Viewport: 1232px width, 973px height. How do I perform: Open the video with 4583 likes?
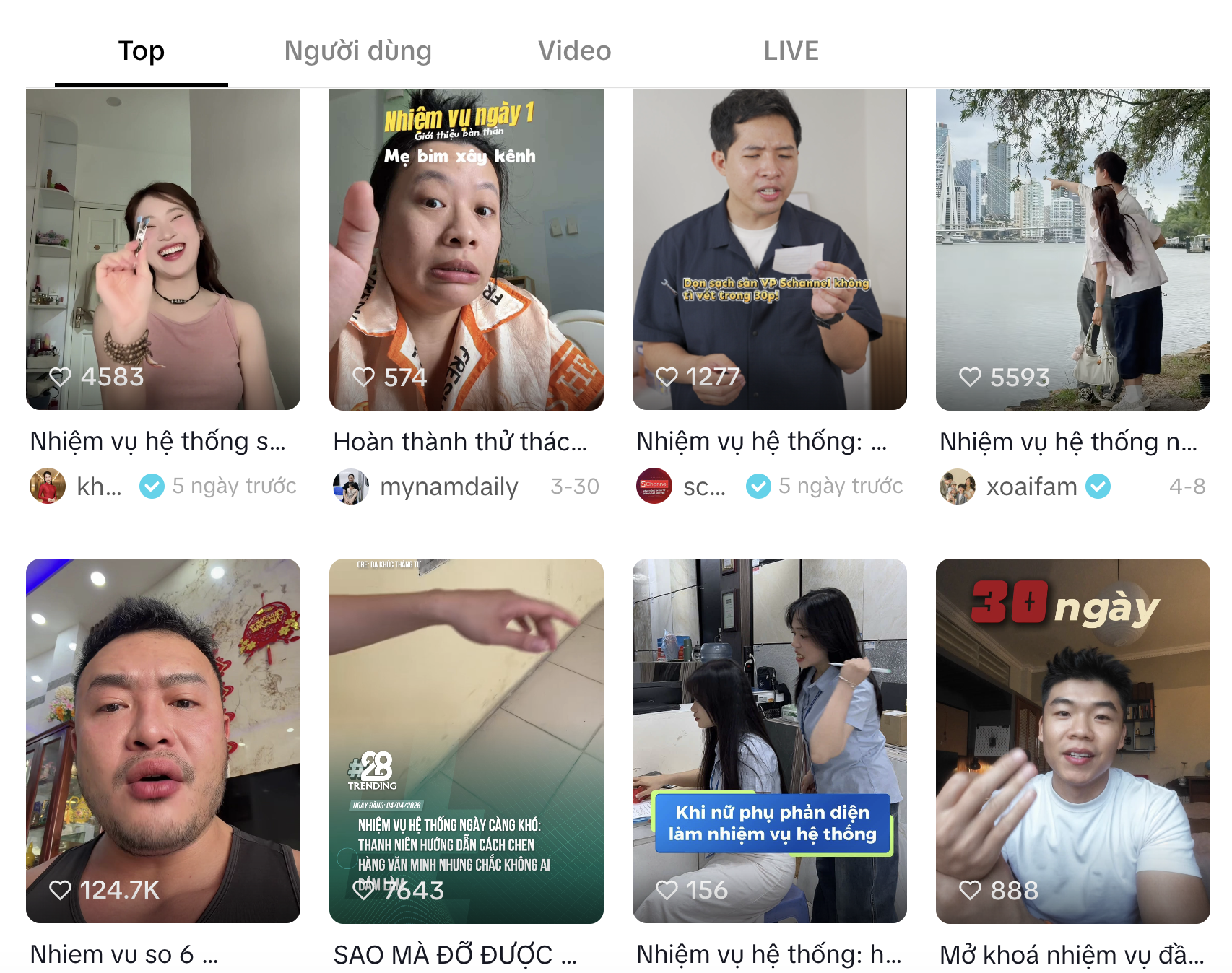tap(163, 249)
